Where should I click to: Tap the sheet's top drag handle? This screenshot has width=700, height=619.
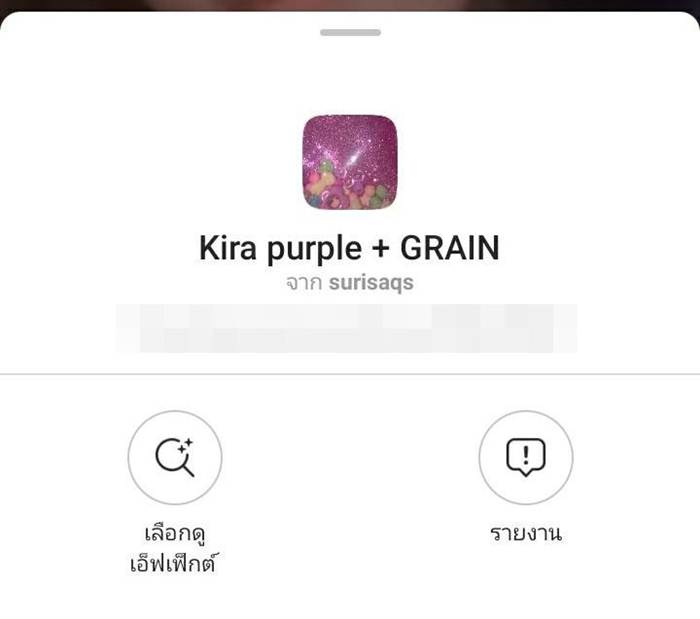[350, 32]
